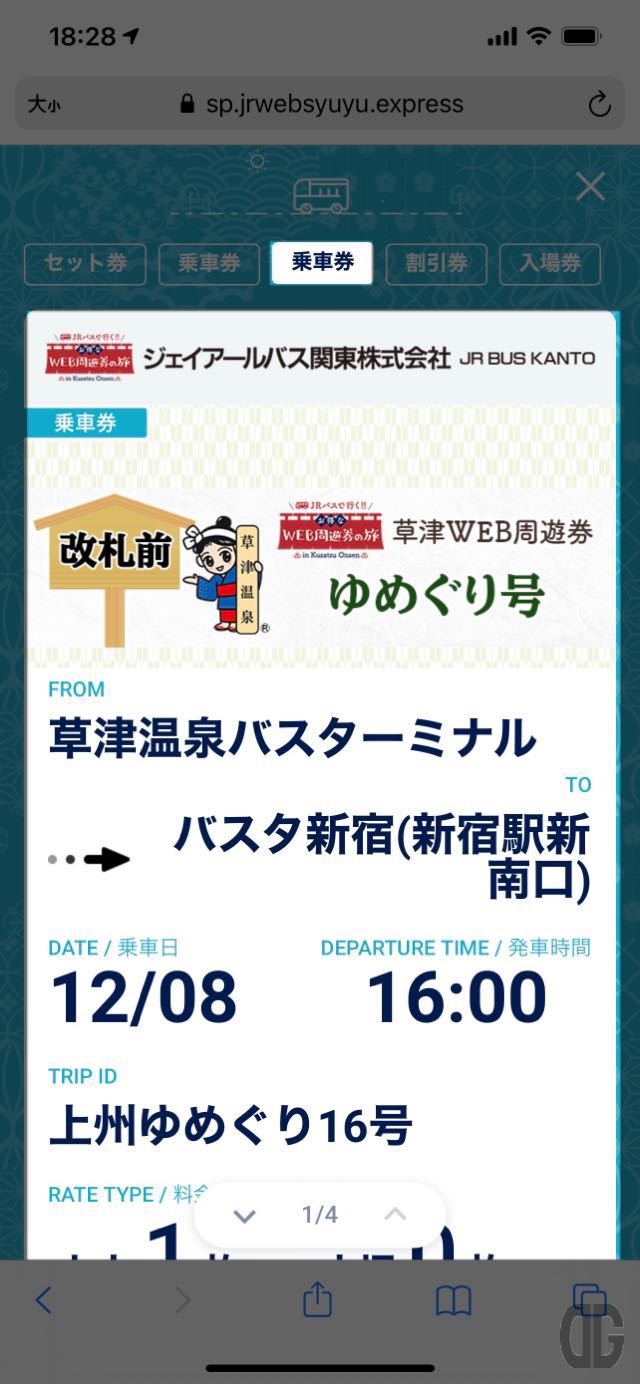Open the 入場券 tab
640x1384 pixels.
click(x=550, y=264)
